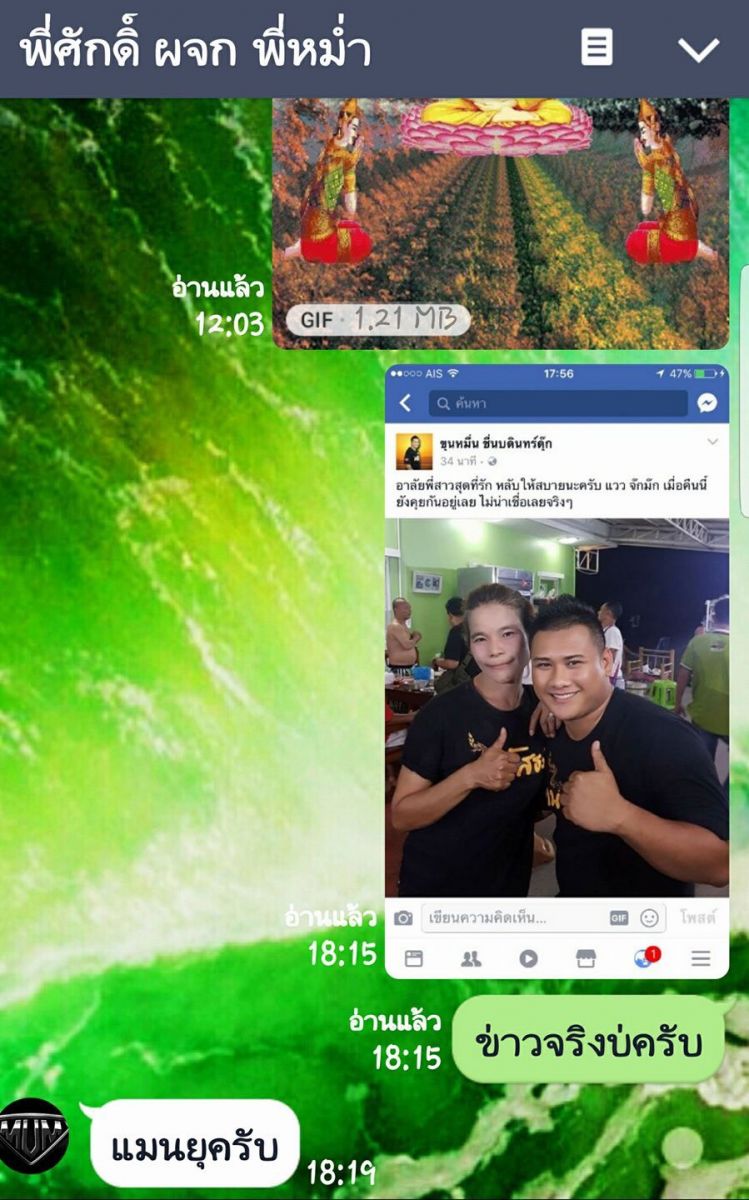Expand the chat options chevron menu
749x1200 pixels.
coord(698,49)
